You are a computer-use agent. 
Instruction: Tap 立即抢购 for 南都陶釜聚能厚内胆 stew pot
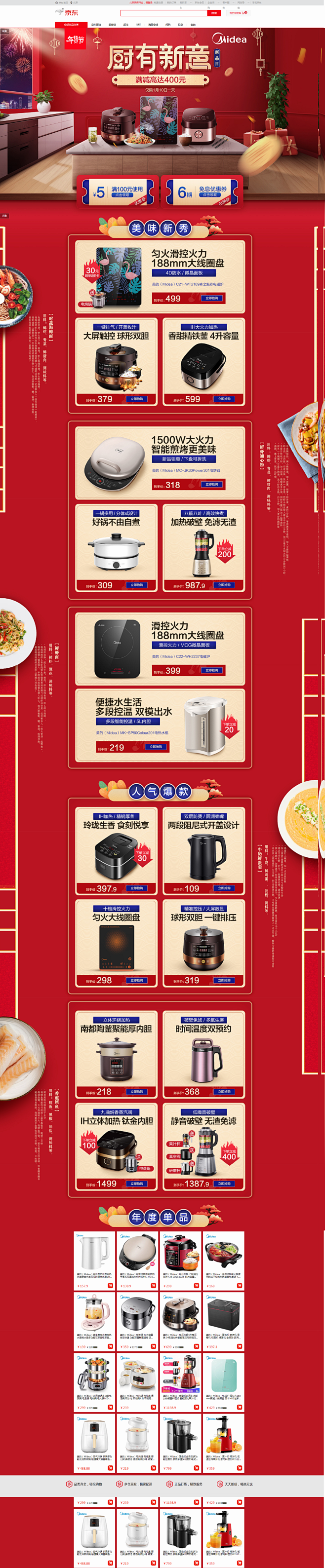tap(136, 1091)
